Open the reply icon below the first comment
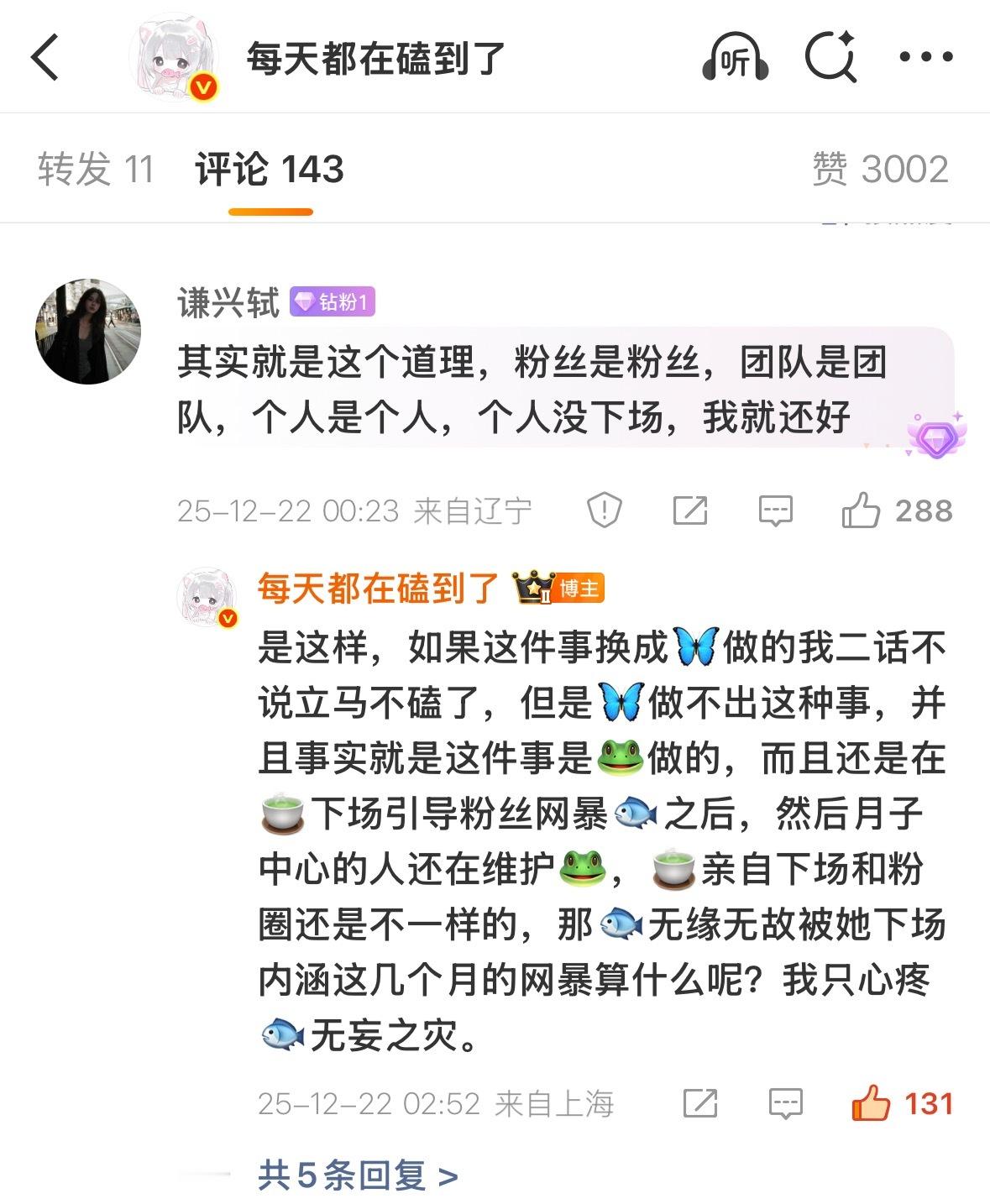This screenshot has height=1204, width=990. click(778, 510)
